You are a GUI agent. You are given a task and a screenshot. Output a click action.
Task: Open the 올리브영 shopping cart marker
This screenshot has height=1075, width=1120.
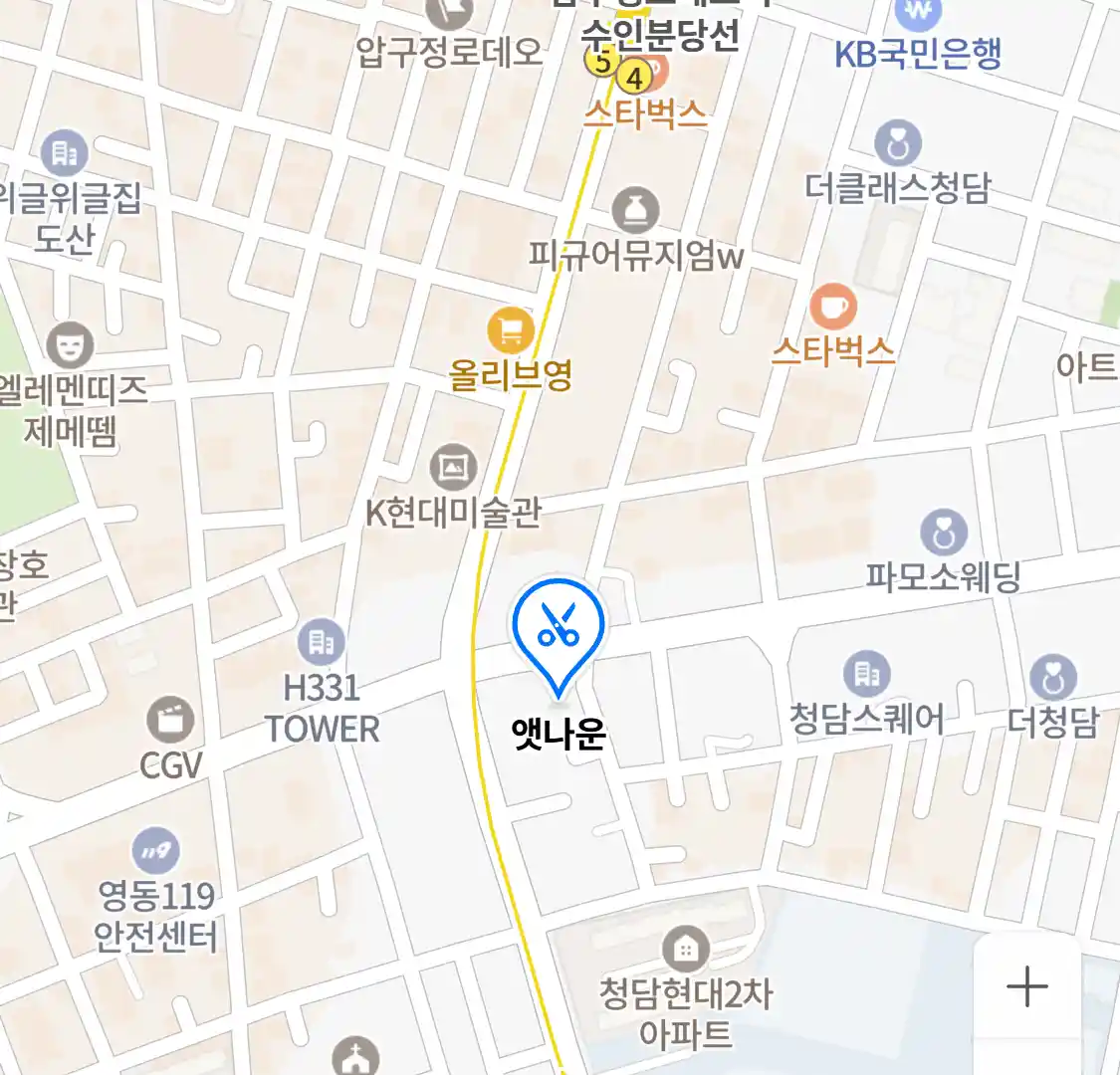tap(511, 331)
